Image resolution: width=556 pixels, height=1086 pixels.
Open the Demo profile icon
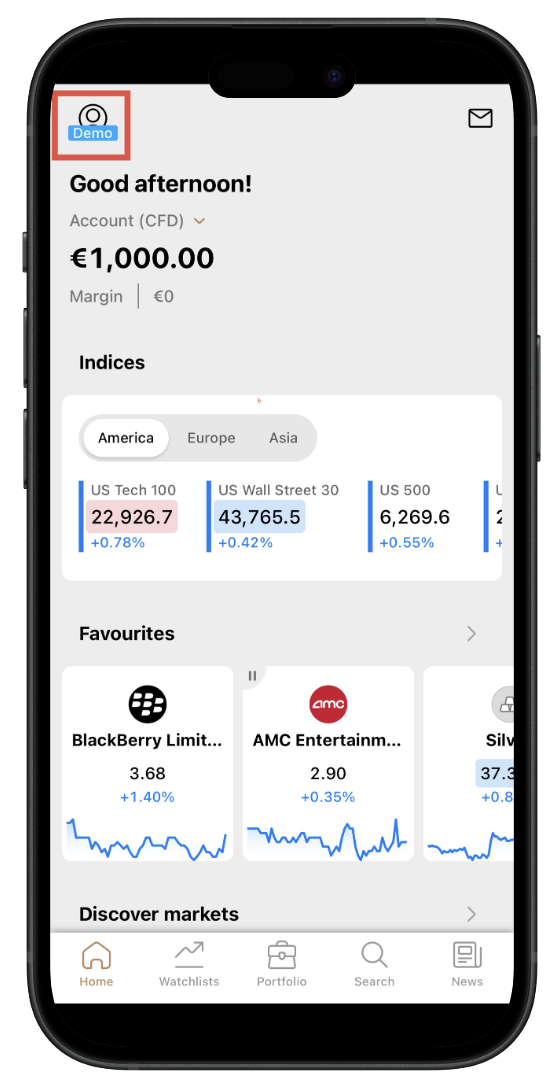click(93, 124)
